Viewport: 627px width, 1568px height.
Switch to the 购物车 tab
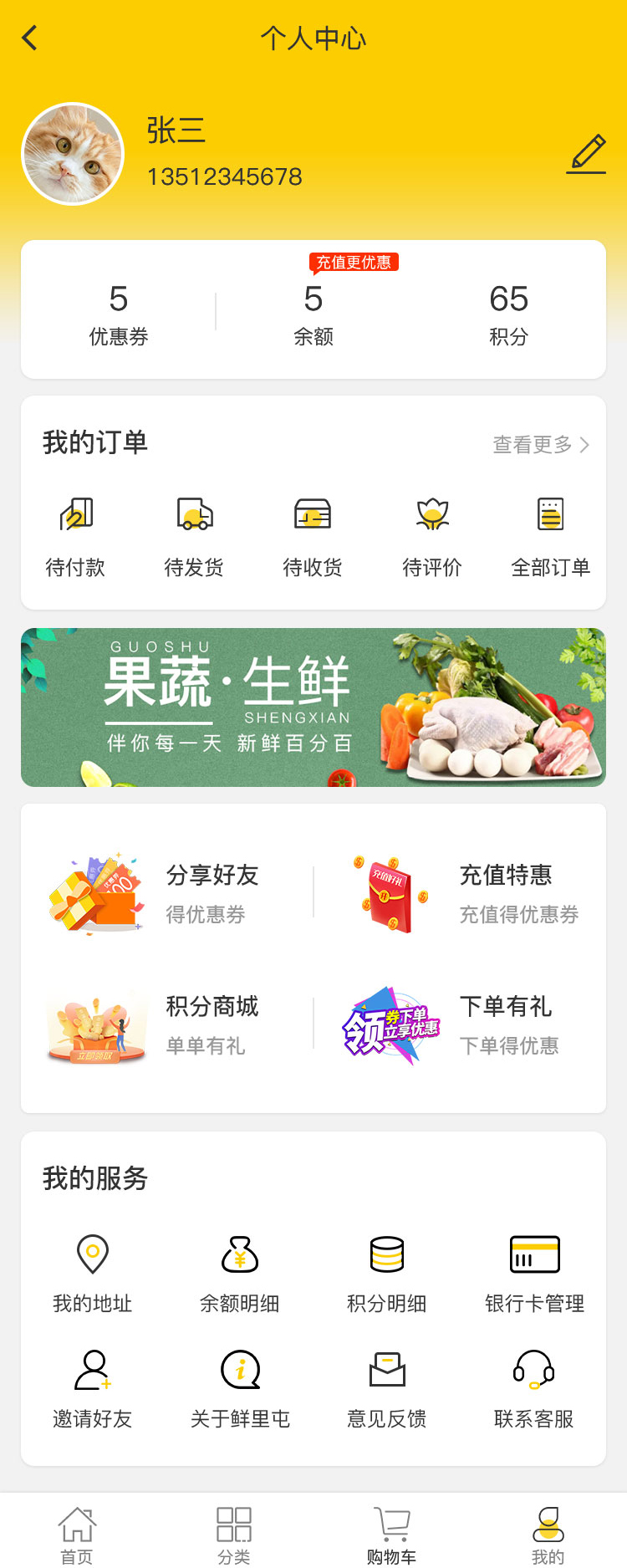pyautogui.click(x=391, y=1535)
